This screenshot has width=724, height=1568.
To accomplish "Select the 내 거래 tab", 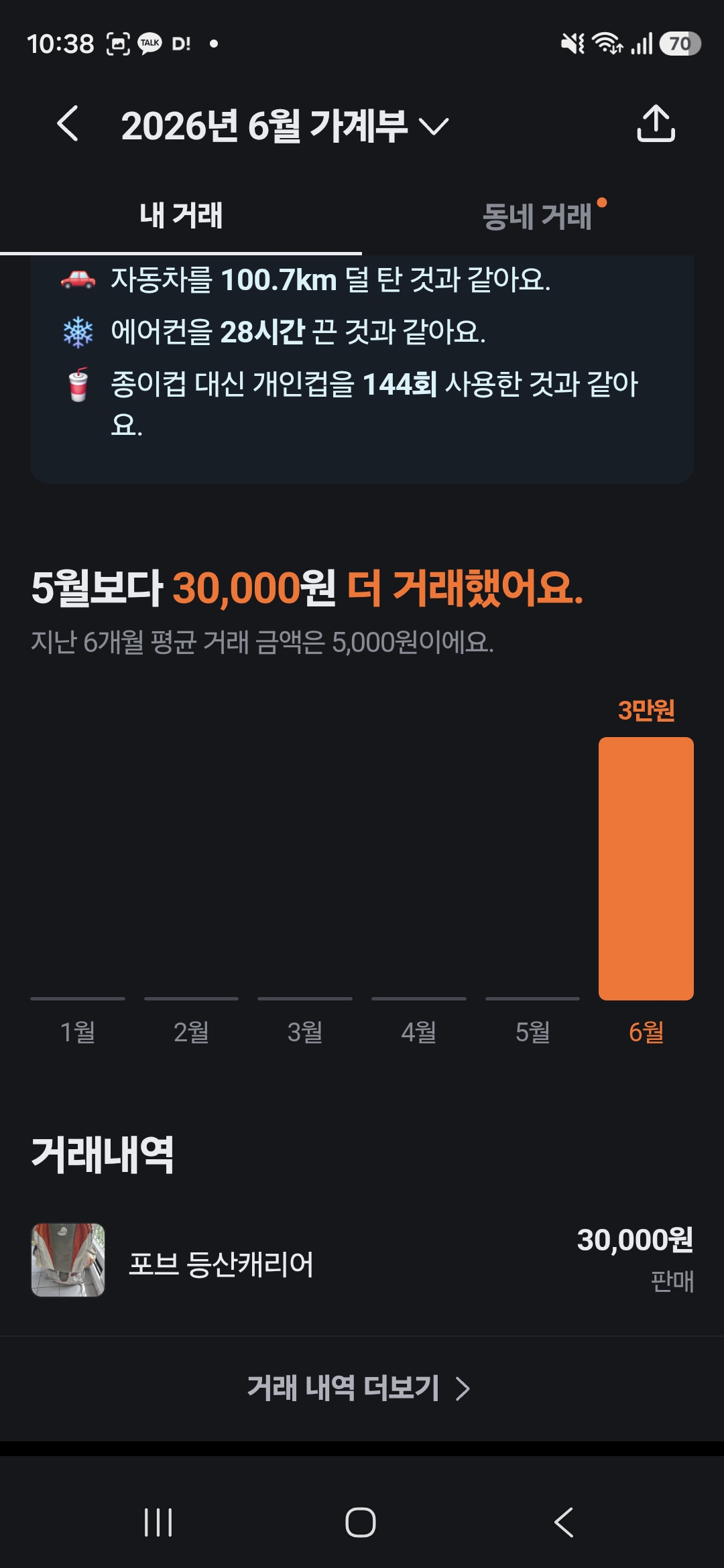I will 181,216.
